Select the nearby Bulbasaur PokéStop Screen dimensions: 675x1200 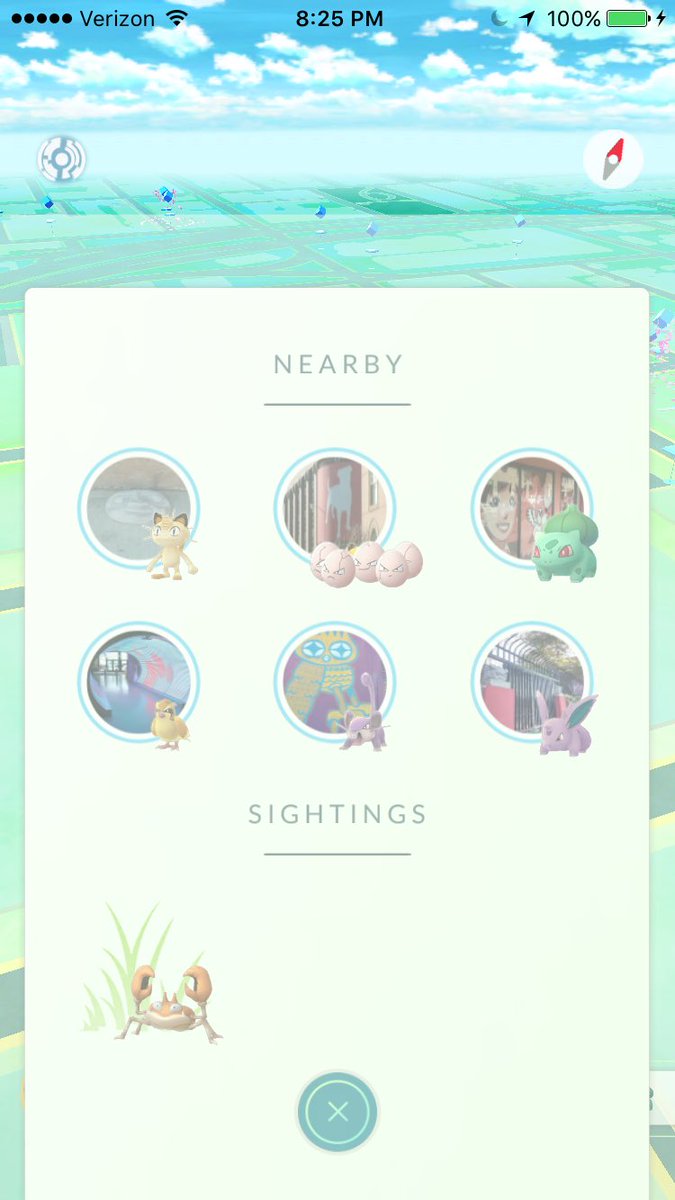pyautogui.click(x=532, y=510)
